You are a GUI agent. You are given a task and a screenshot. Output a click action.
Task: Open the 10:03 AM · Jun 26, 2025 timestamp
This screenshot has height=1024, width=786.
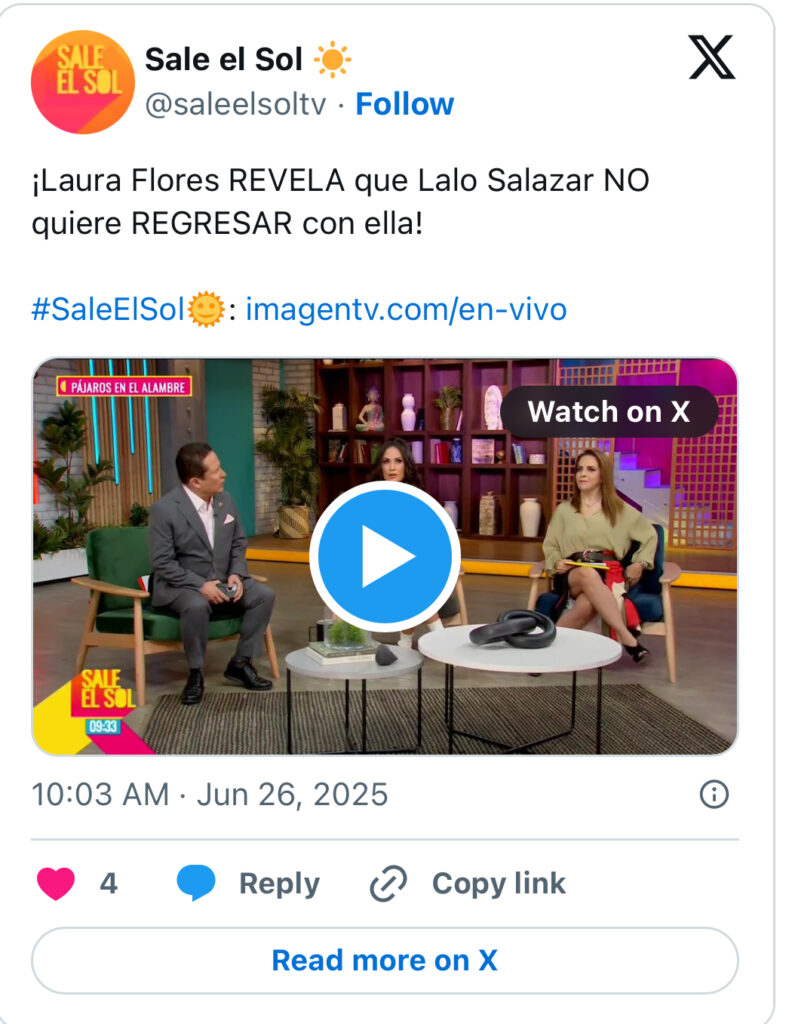click(x=210, y=795)
